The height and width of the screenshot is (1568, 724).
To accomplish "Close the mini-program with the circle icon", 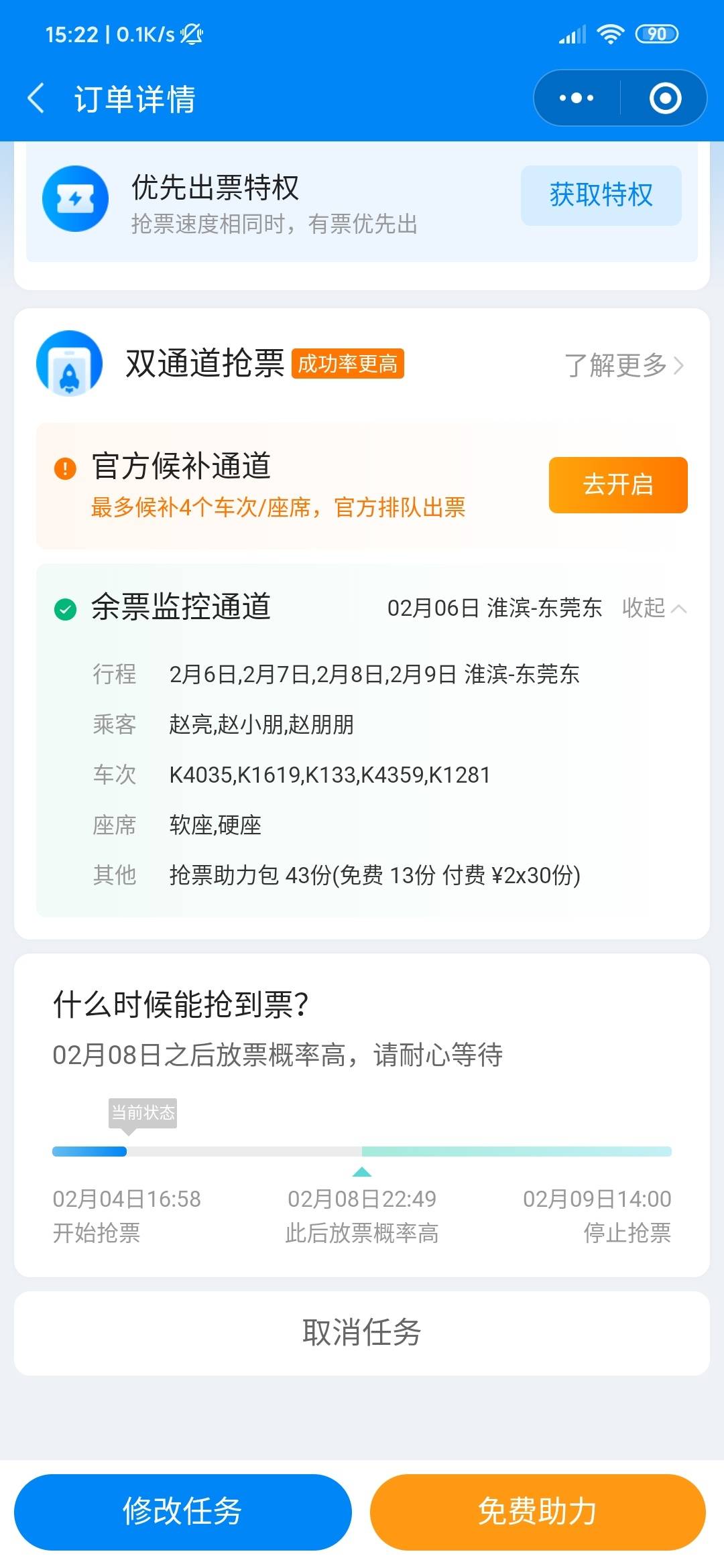I will [665, 99].
